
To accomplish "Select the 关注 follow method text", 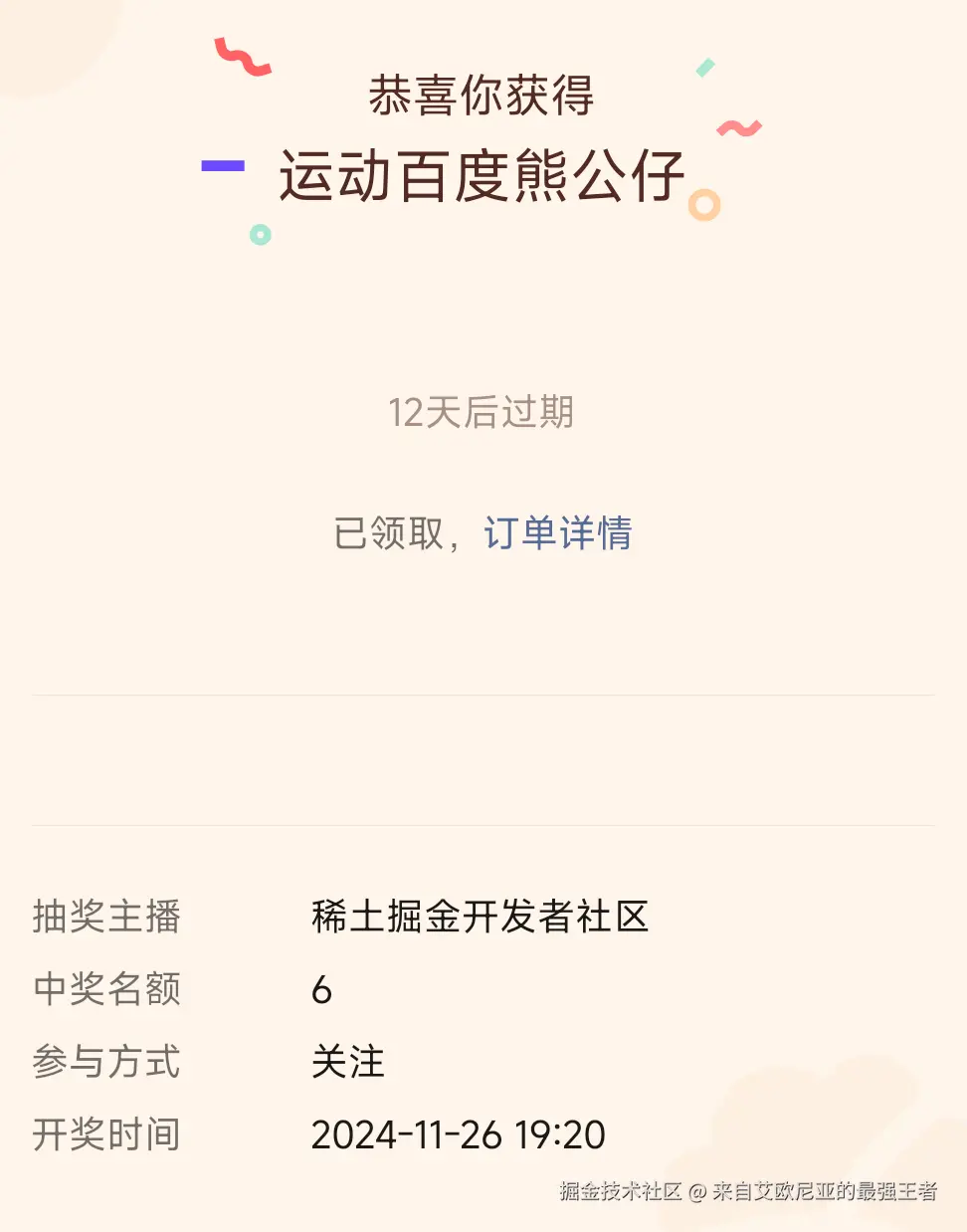I will [x=348, y=1063].
